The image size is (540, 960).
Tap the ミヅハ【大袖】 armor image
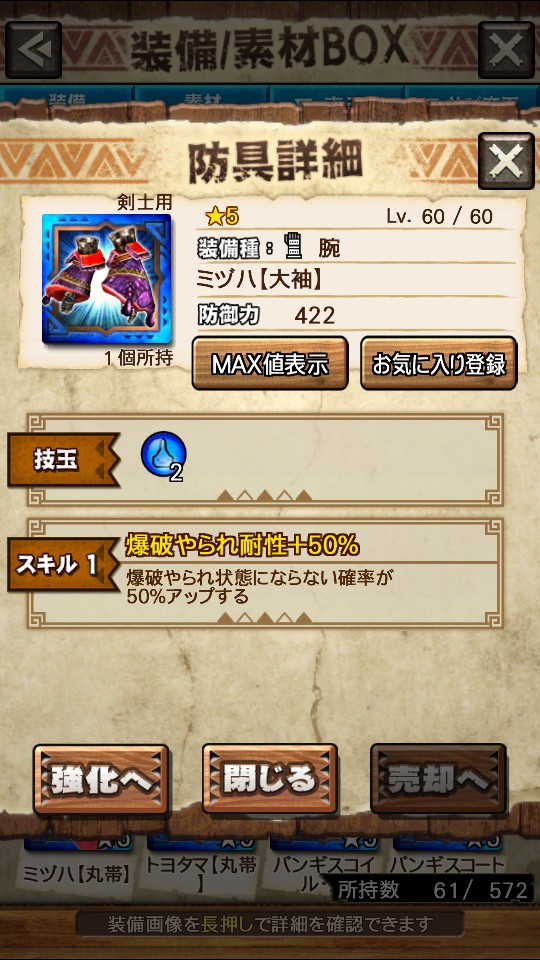(107, 279)
